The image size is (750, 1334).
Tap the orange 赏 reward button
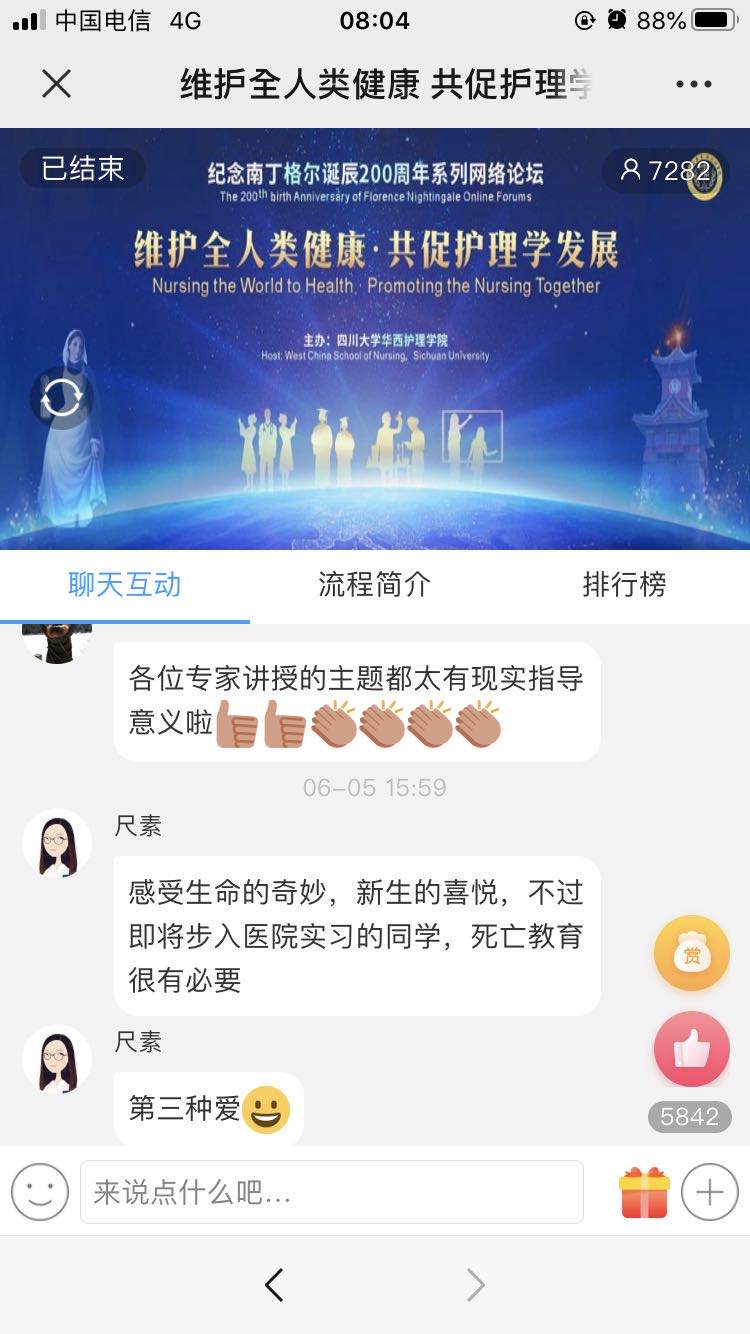coord(691,954)
